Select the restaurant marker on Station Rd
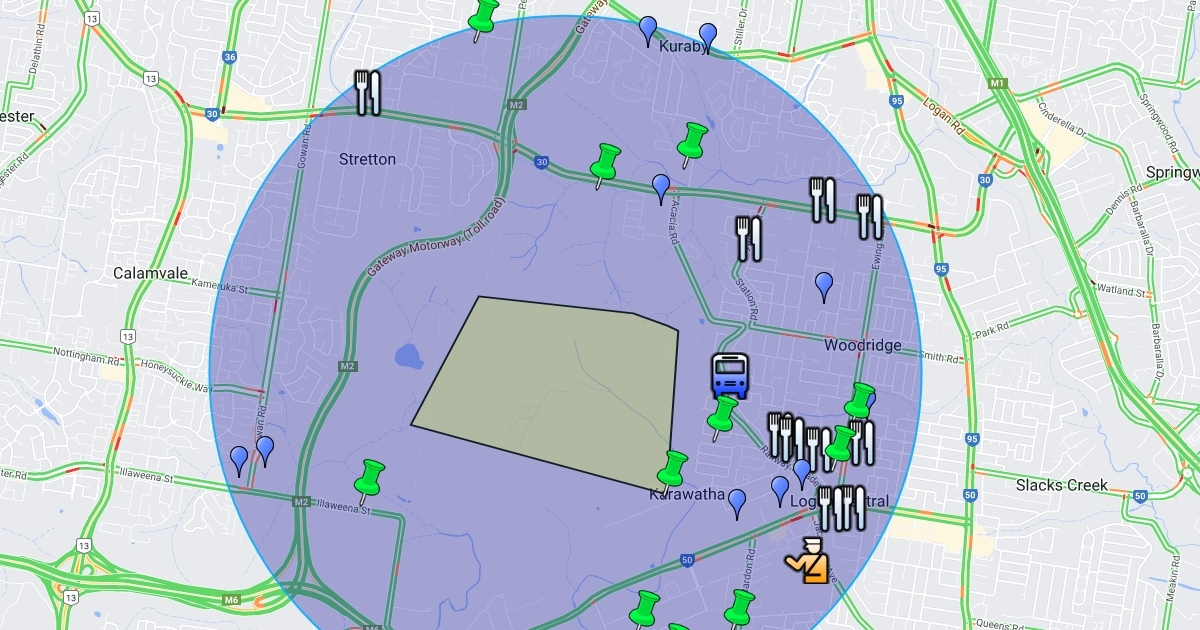1200x630 pixels. (749, 239)
